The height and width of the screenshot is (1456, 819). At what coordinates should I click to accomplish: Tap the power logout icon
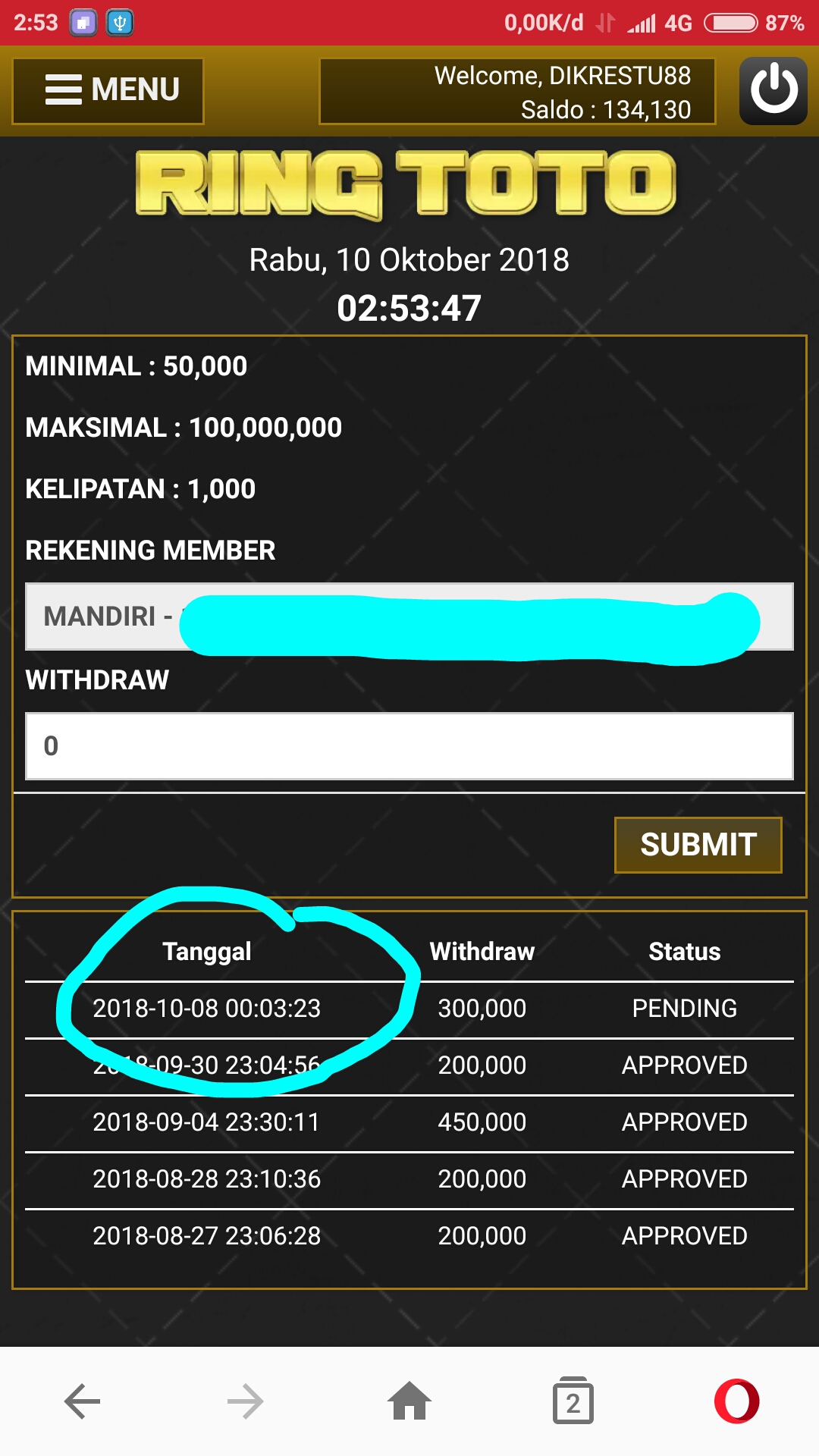(773, 90)
